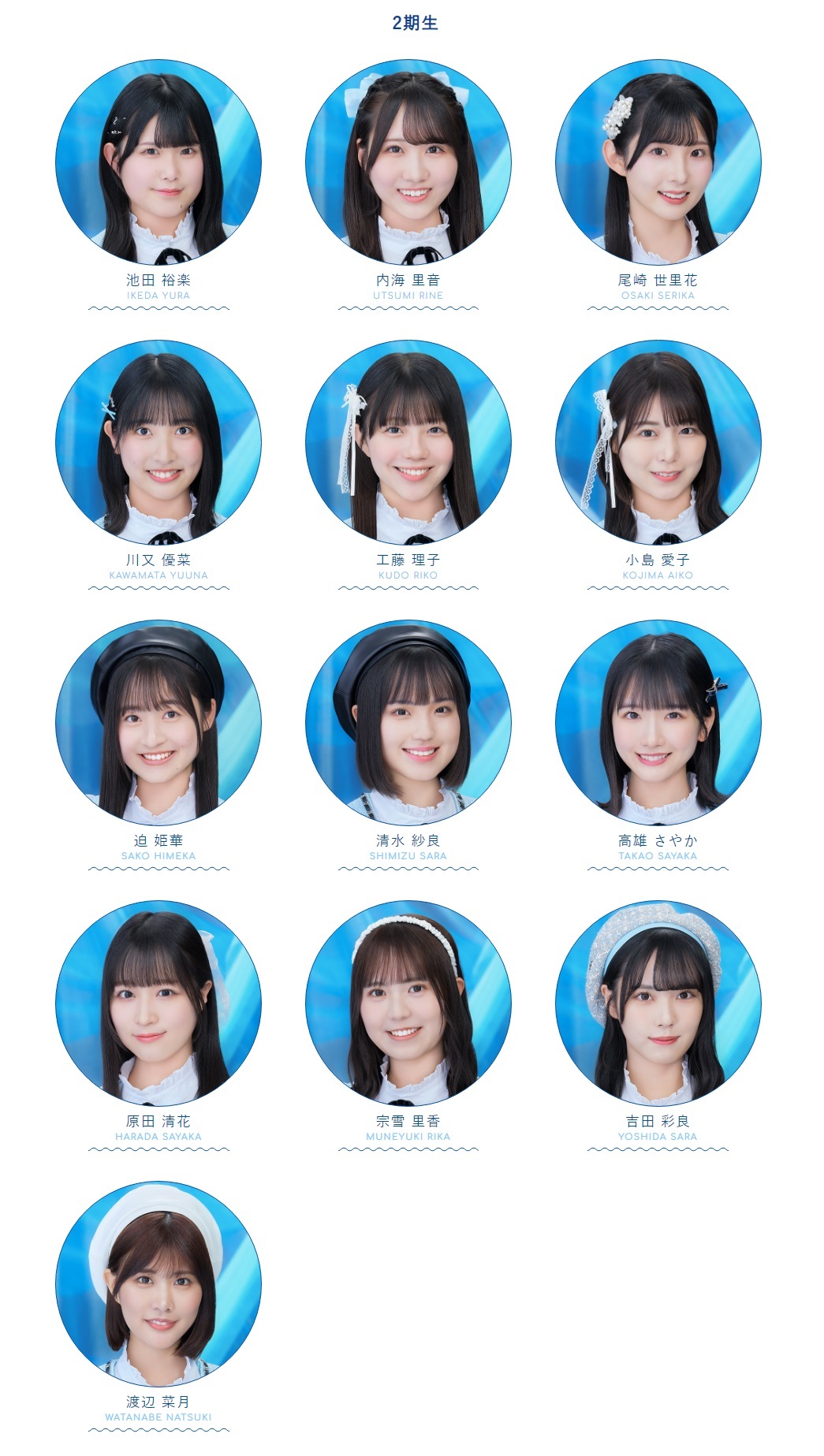The image size is (824, 1456).
Task: View Muneyuki Rika's member profile
Action: pos(408,1004)
